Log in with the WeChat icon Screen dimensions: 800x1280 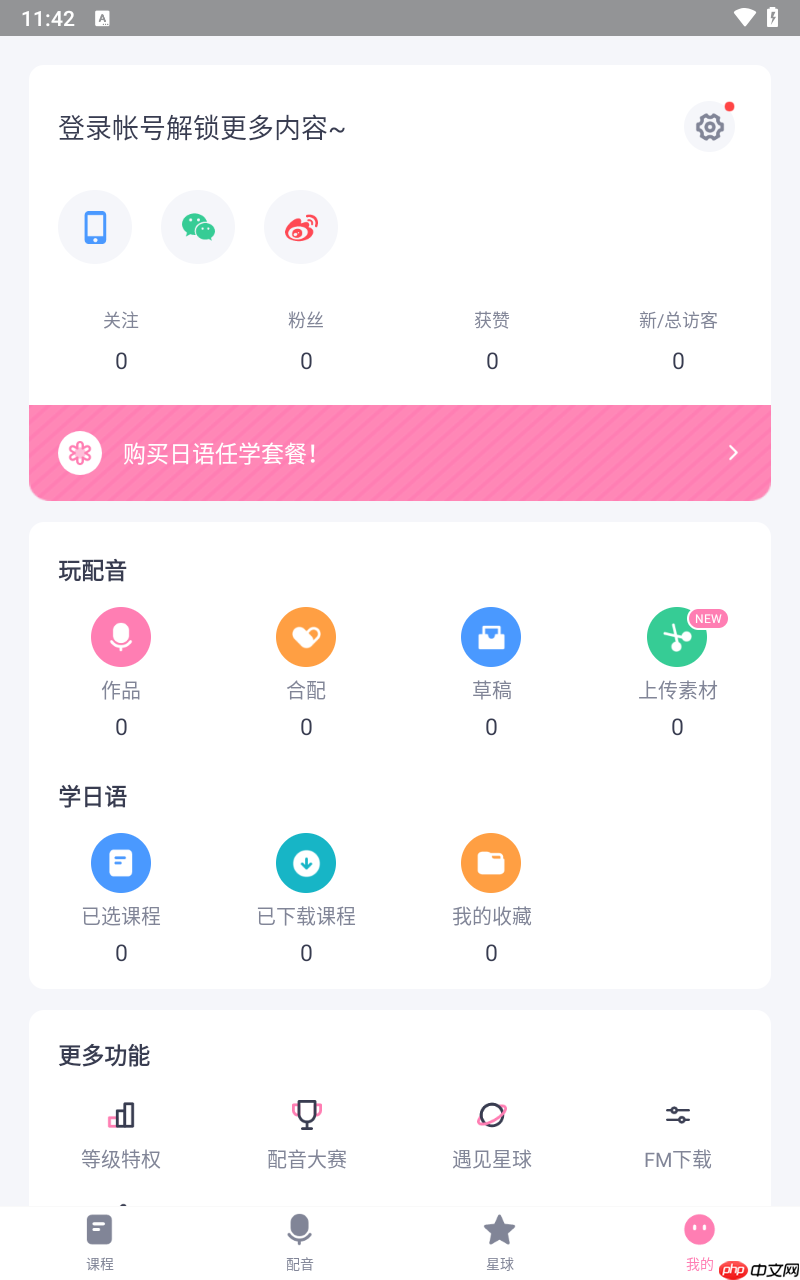pyautogui.click(x=197, y=227)
